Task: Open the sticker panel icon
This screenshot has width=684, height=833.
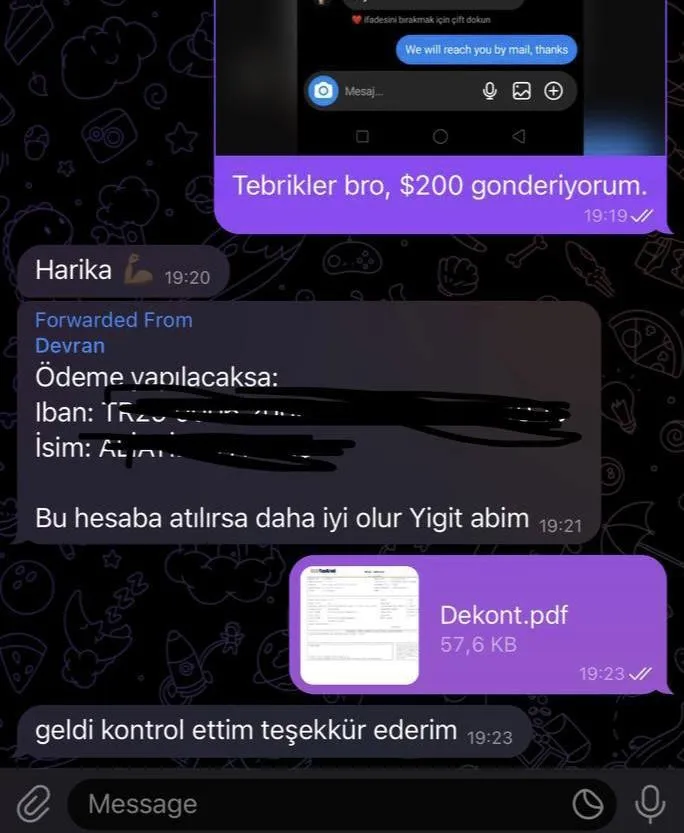Action: (x=586, y=804)
